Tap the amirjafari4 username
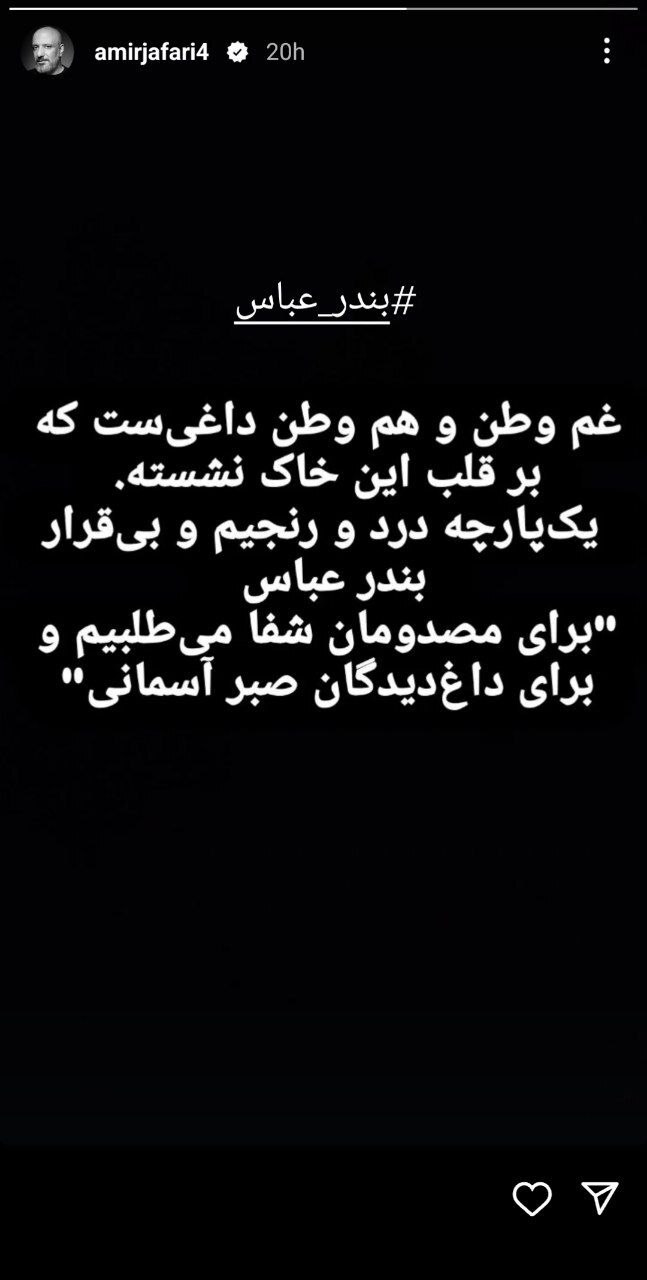 [151, 52]
